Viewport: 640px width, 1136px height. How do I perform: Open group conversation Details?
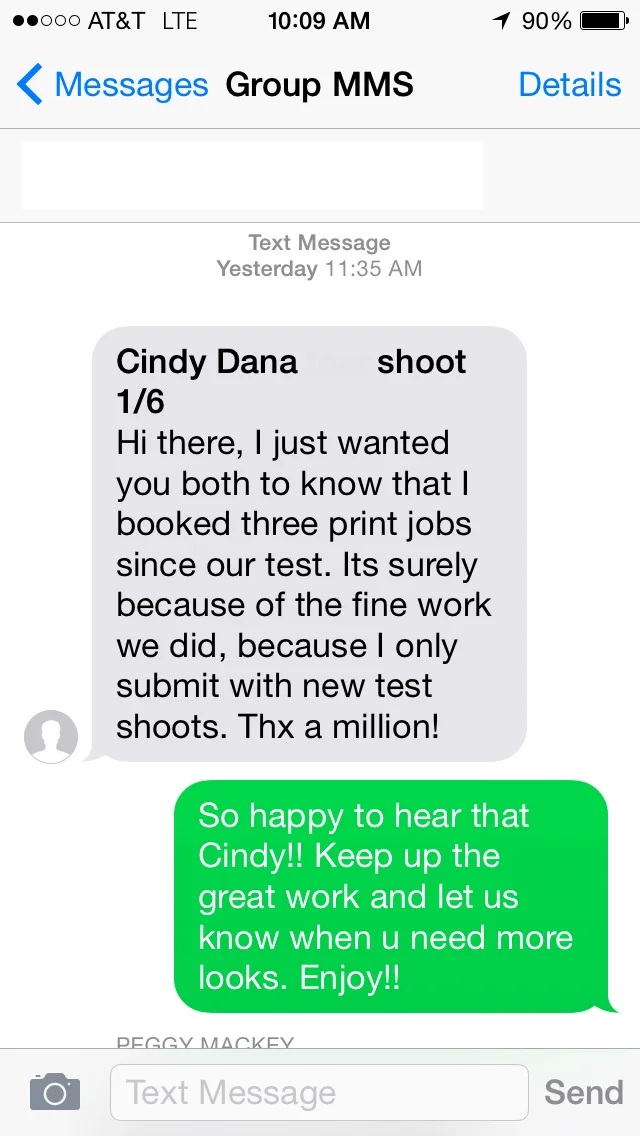(x=570, y=85)
